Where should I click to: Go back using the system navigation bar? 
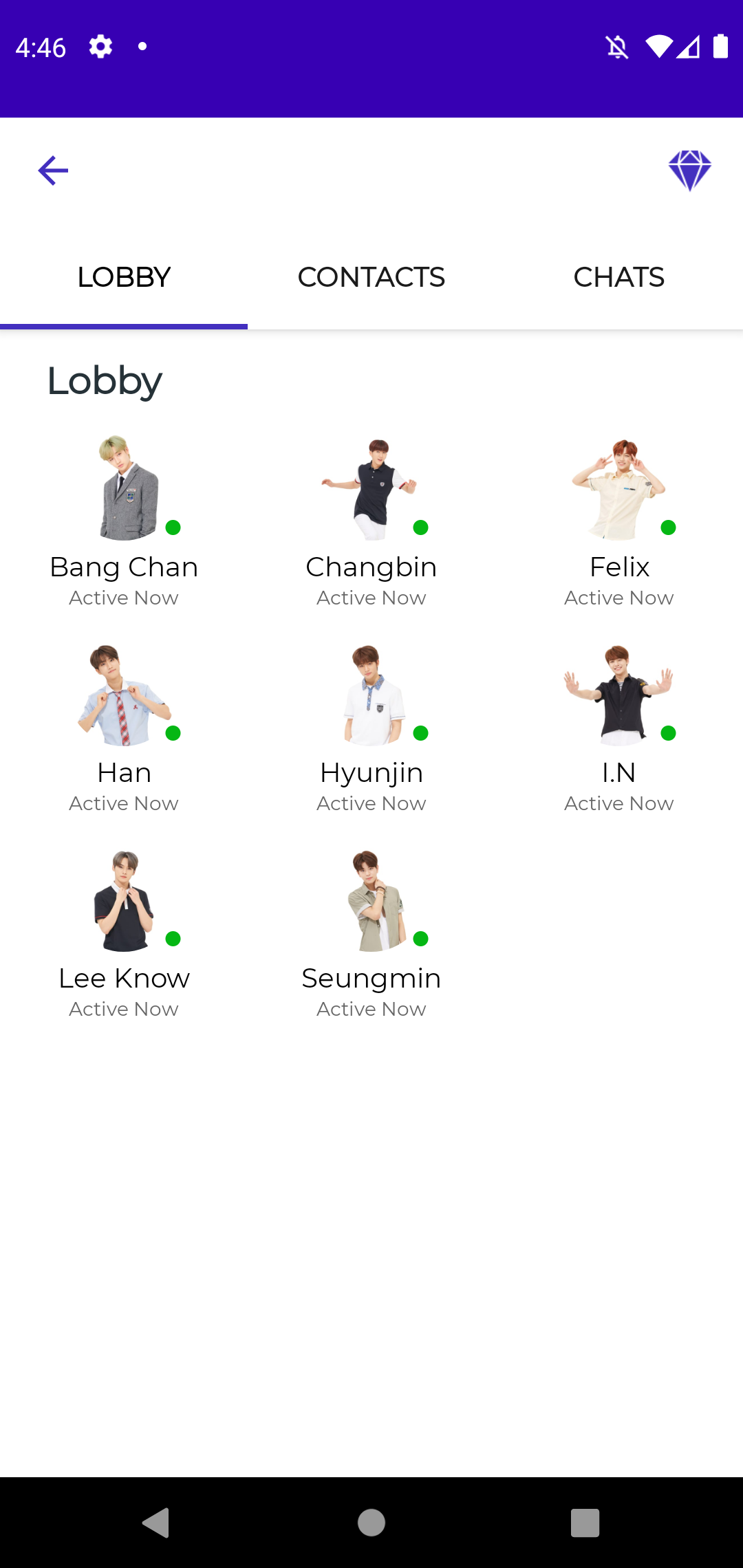click(x=156, y=1522)
